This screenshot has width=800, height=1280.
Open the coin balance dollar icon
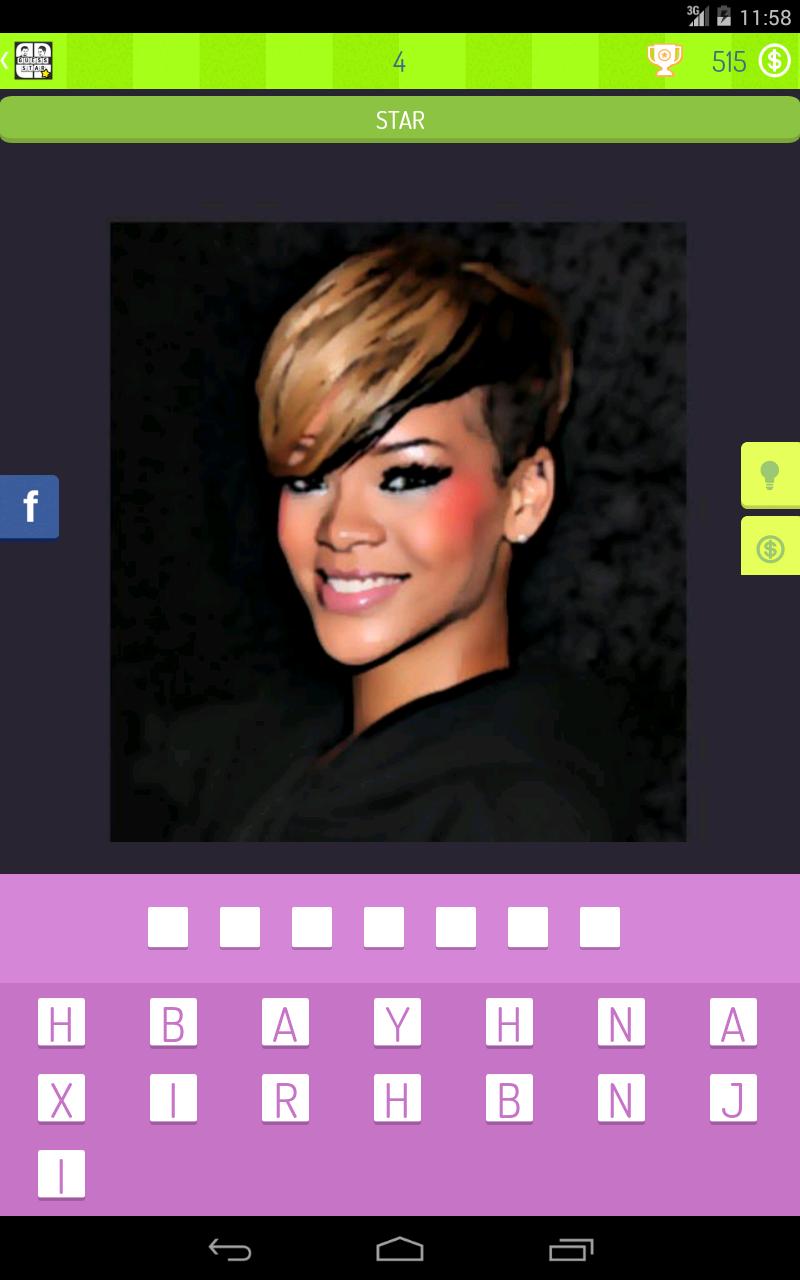pyautogui.click(x=775, y=61)
